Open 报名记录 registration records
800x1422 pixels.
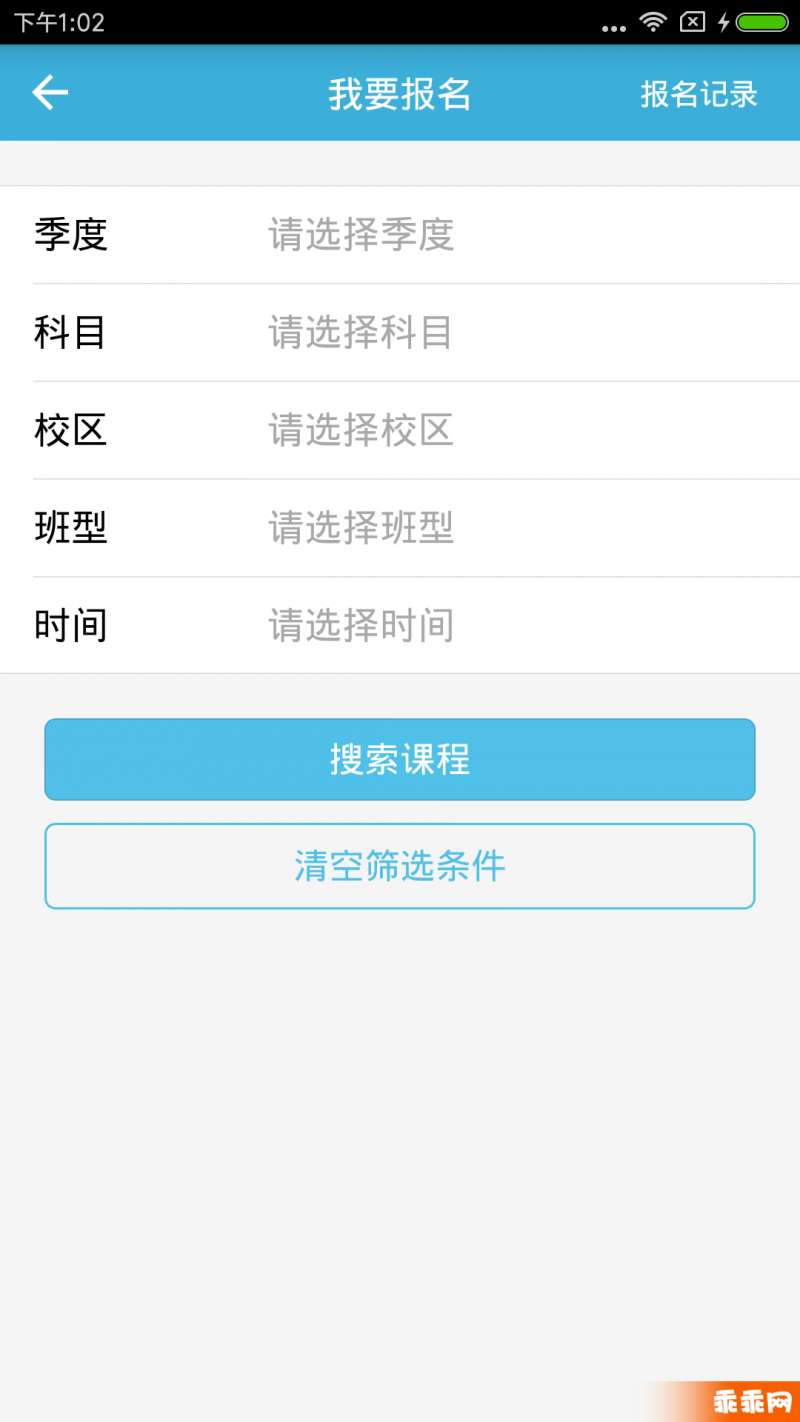tap(699, 94)
